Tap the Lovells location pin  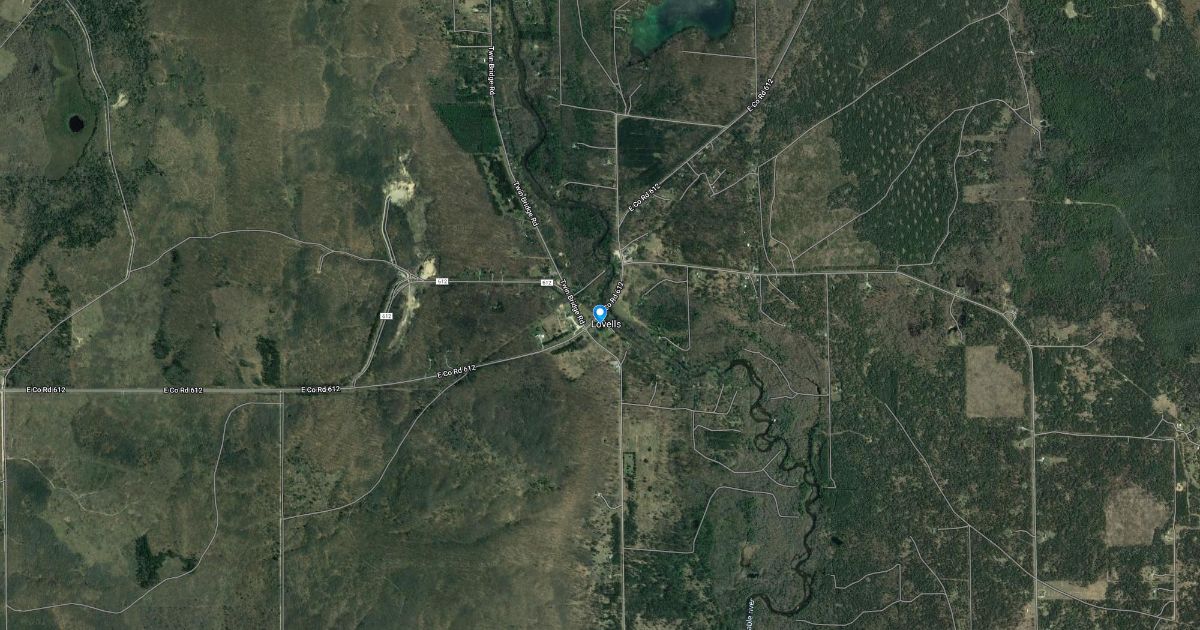[x=600, y=312]
